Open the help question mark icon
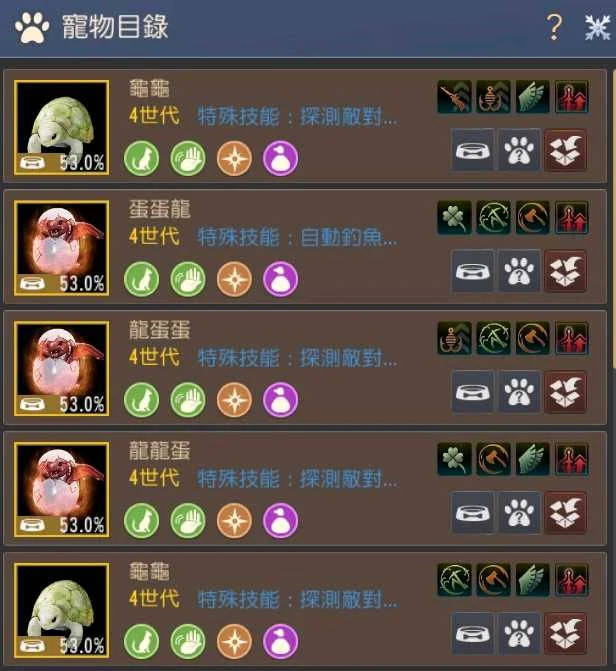Screen dimensions: 616x671 tap(555, 27)
